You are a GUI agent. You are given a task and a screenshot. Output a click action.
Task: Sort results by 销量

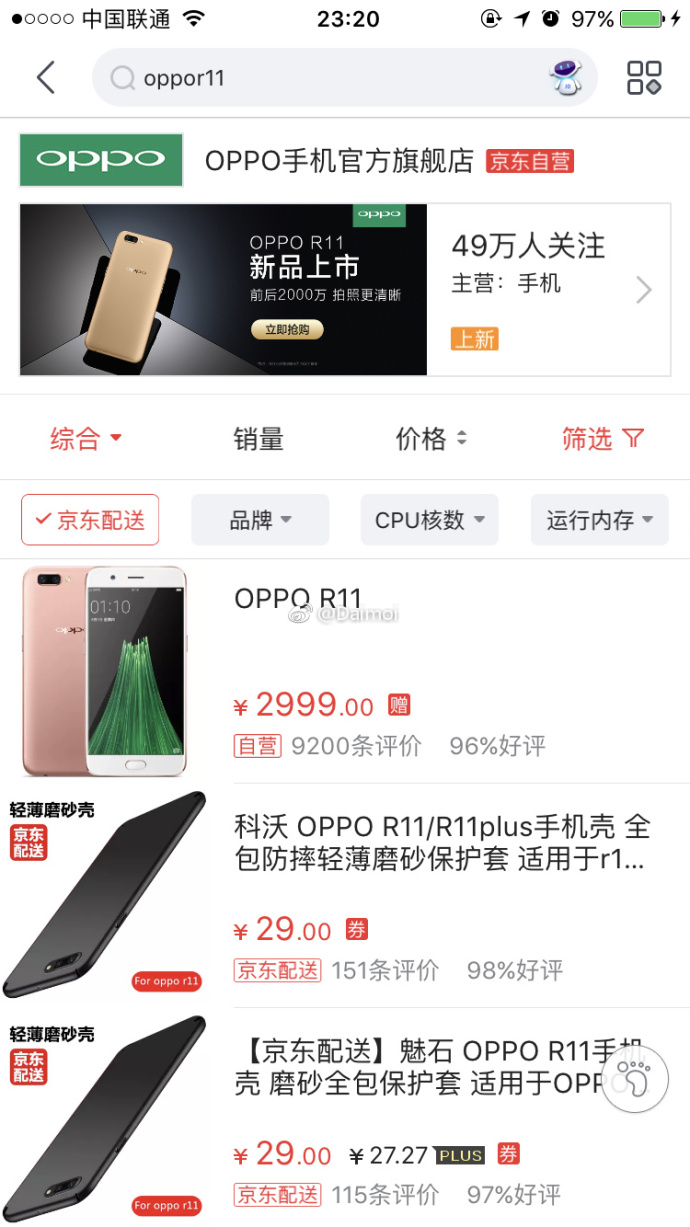259,438
